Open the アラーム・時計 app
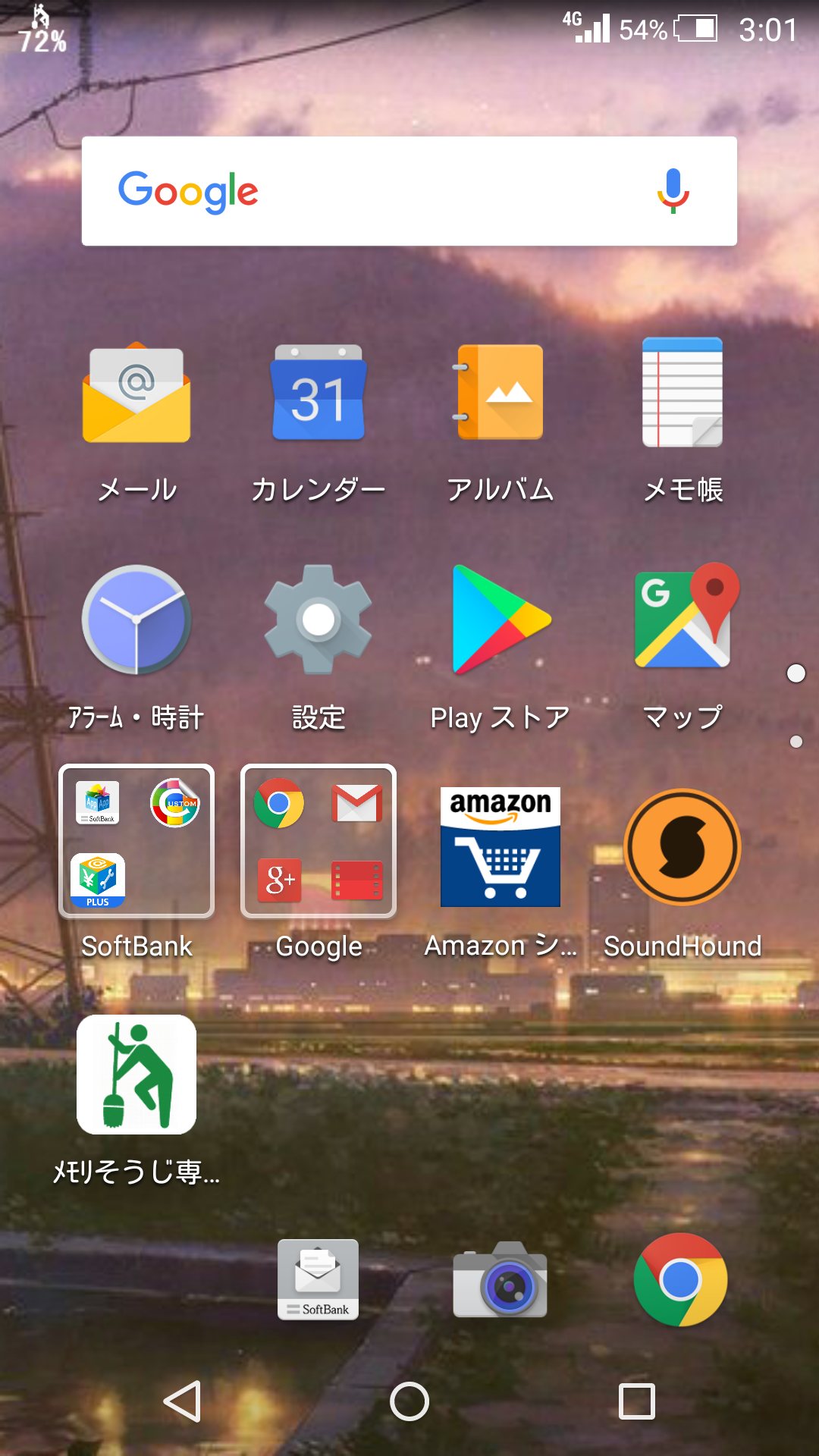Image resolution: width=819 pixels, height=1456 pixels. tap(136, 620)
